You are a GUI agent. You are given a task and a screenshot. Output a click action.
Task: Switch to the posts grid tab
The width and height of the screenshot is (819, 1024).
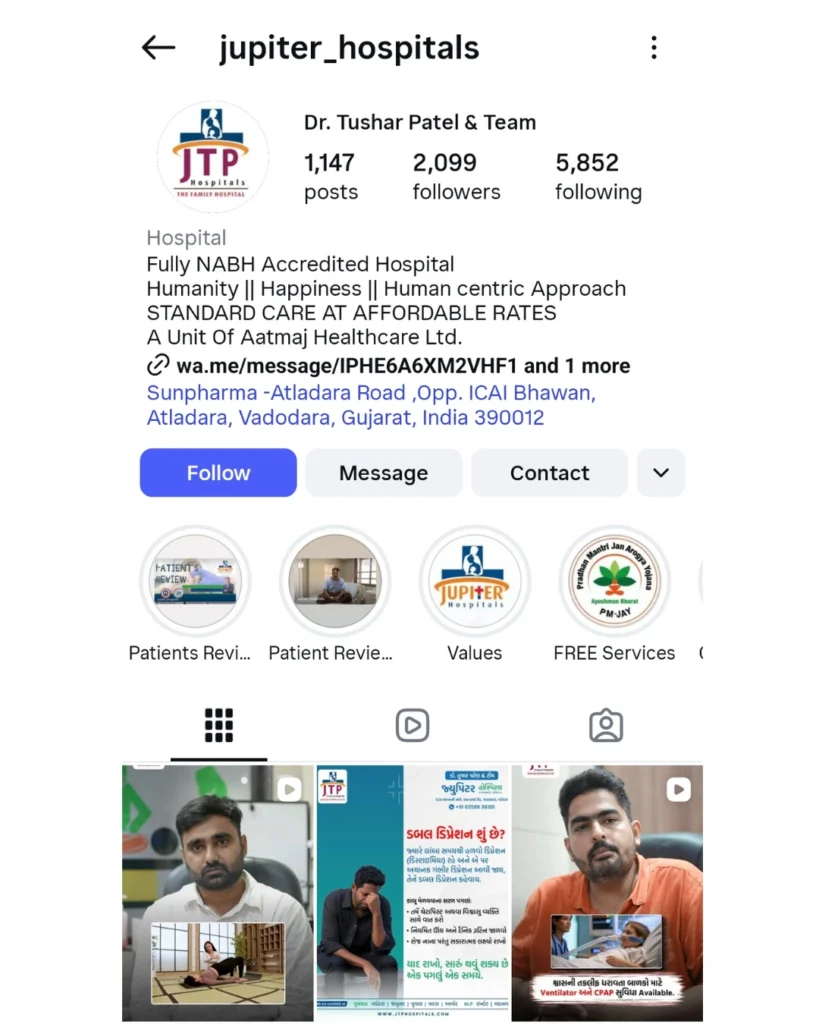[218, 726]
